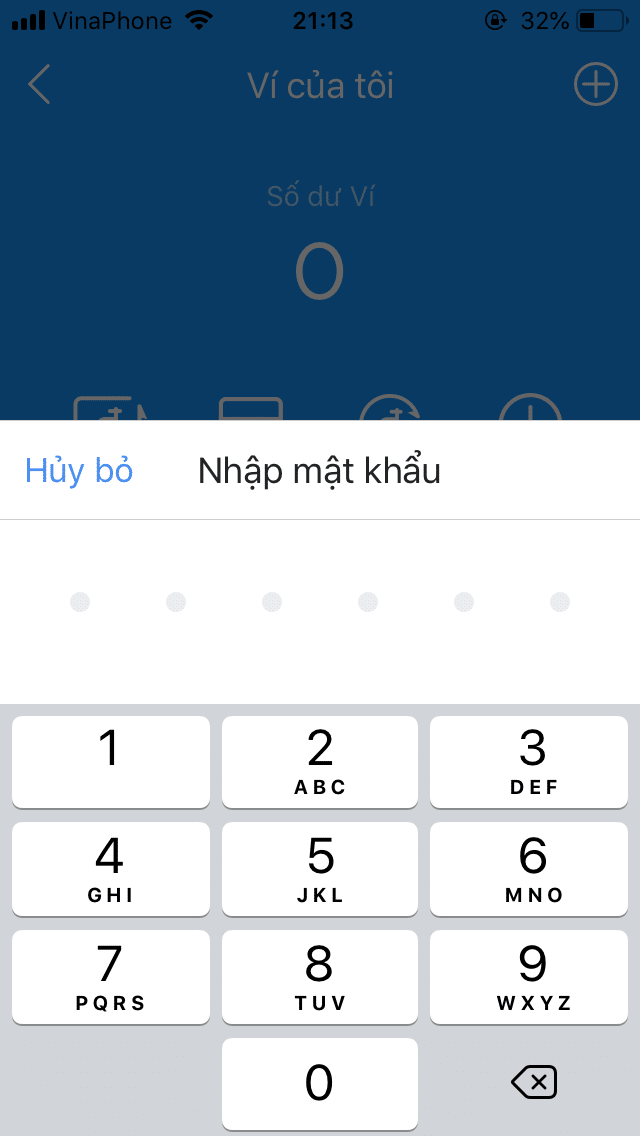The image size is (640, 1136).
Task: Enter digit 3 on the keypad
Action: (529, 761)
